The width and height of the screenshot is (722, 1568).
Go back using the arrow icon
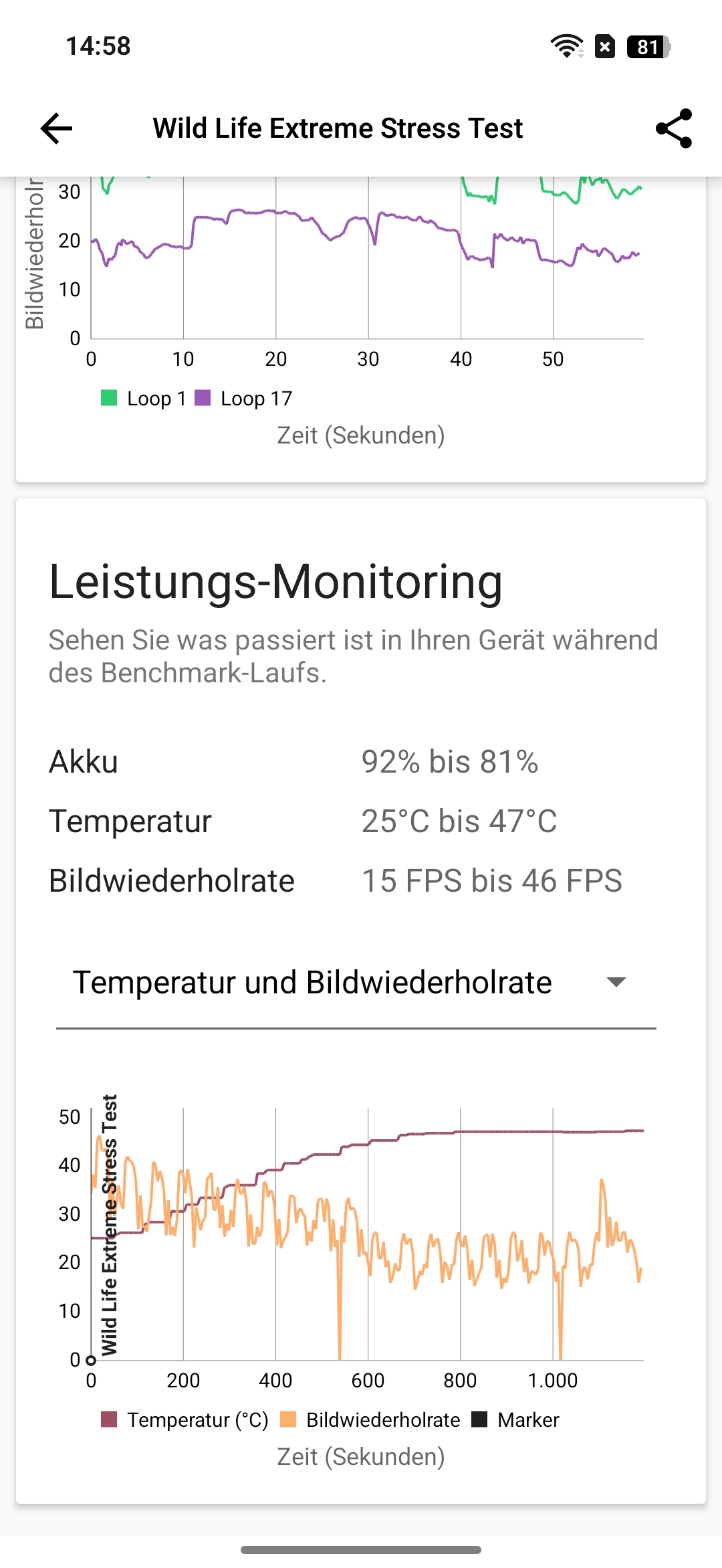56,128
